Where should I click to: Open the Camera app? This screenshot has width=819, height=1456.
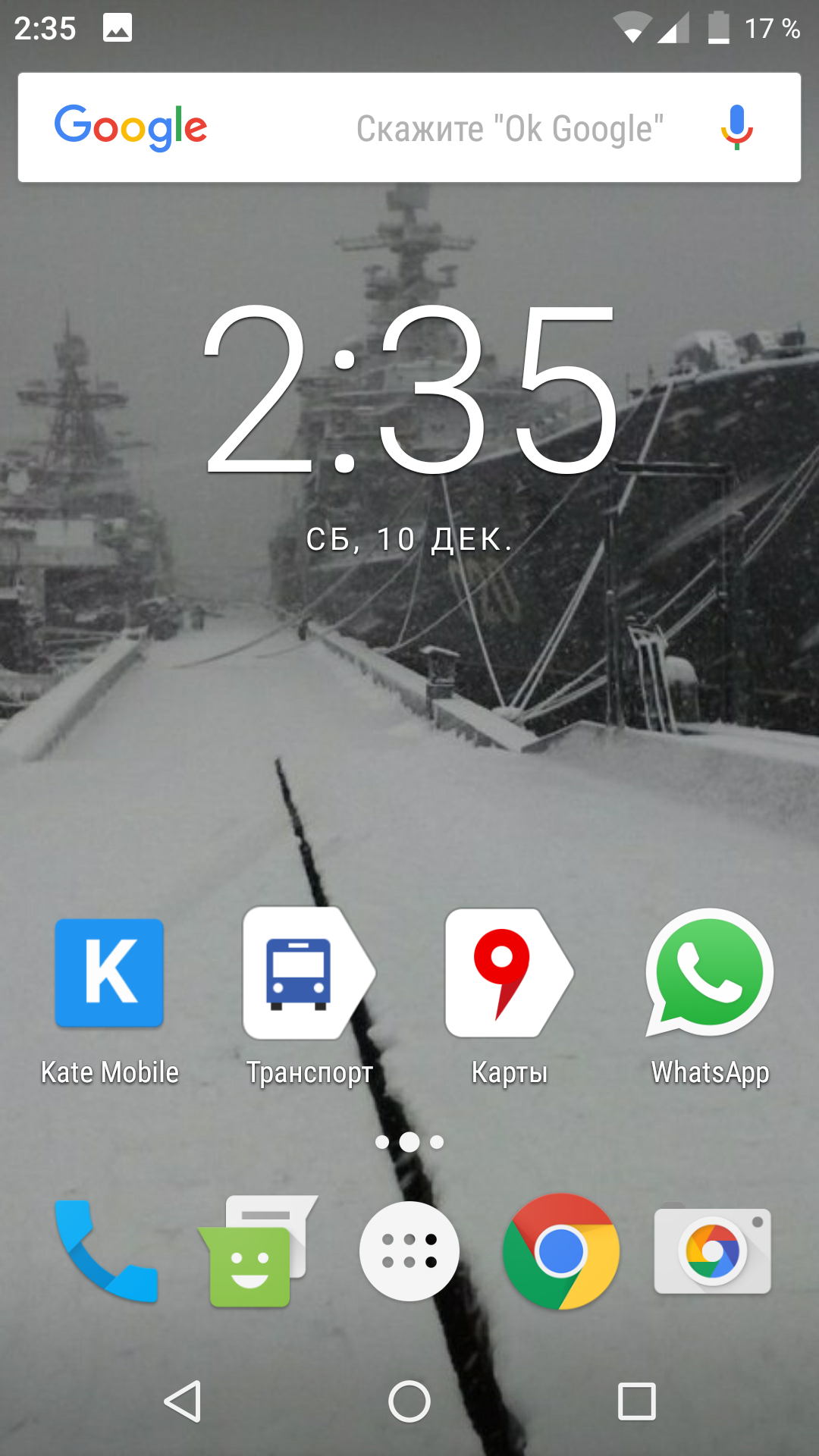coord(713,1251)
